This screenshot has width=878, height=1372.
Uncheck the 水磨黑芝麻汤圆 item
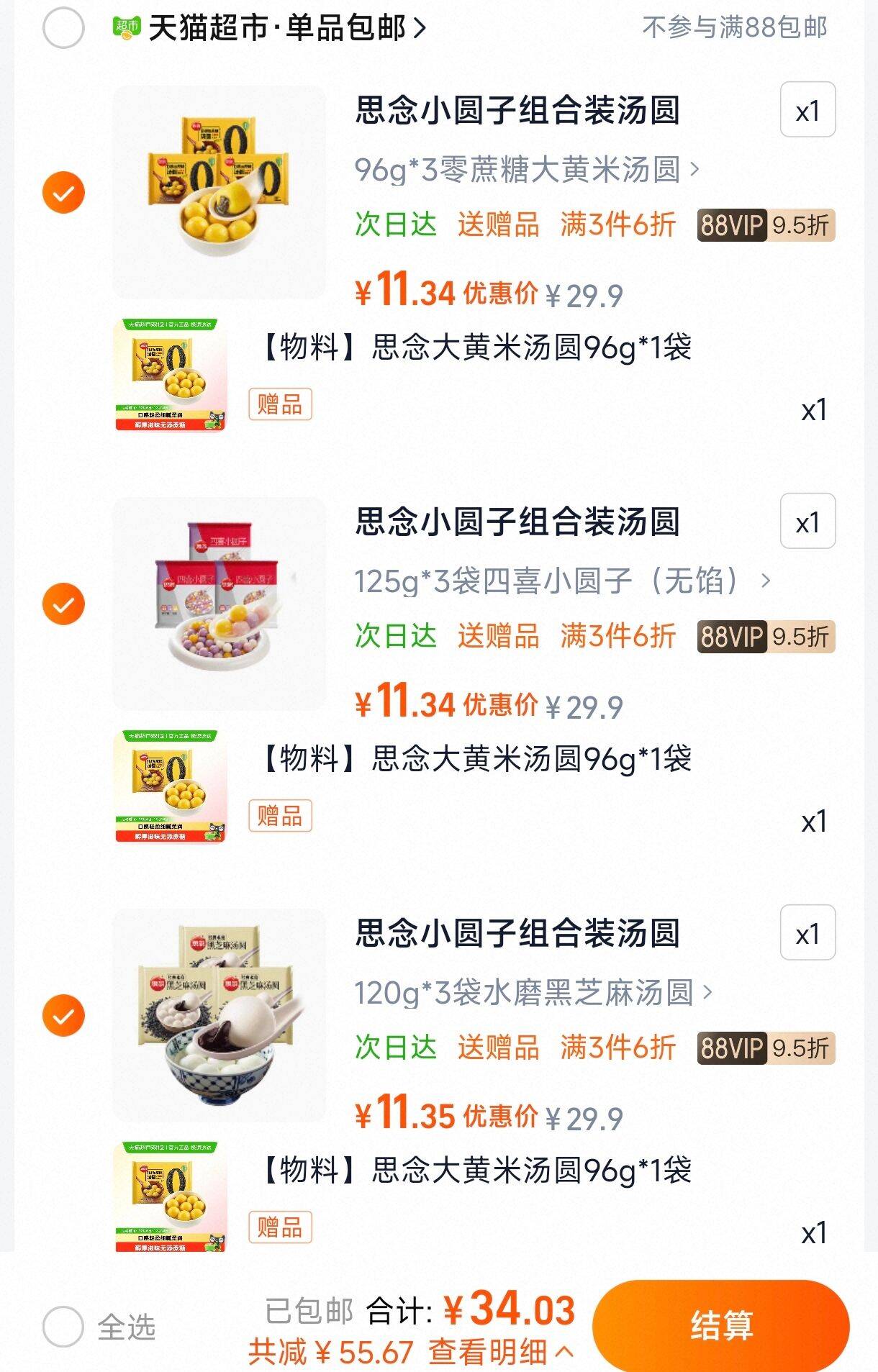[x=63, y=1015]
